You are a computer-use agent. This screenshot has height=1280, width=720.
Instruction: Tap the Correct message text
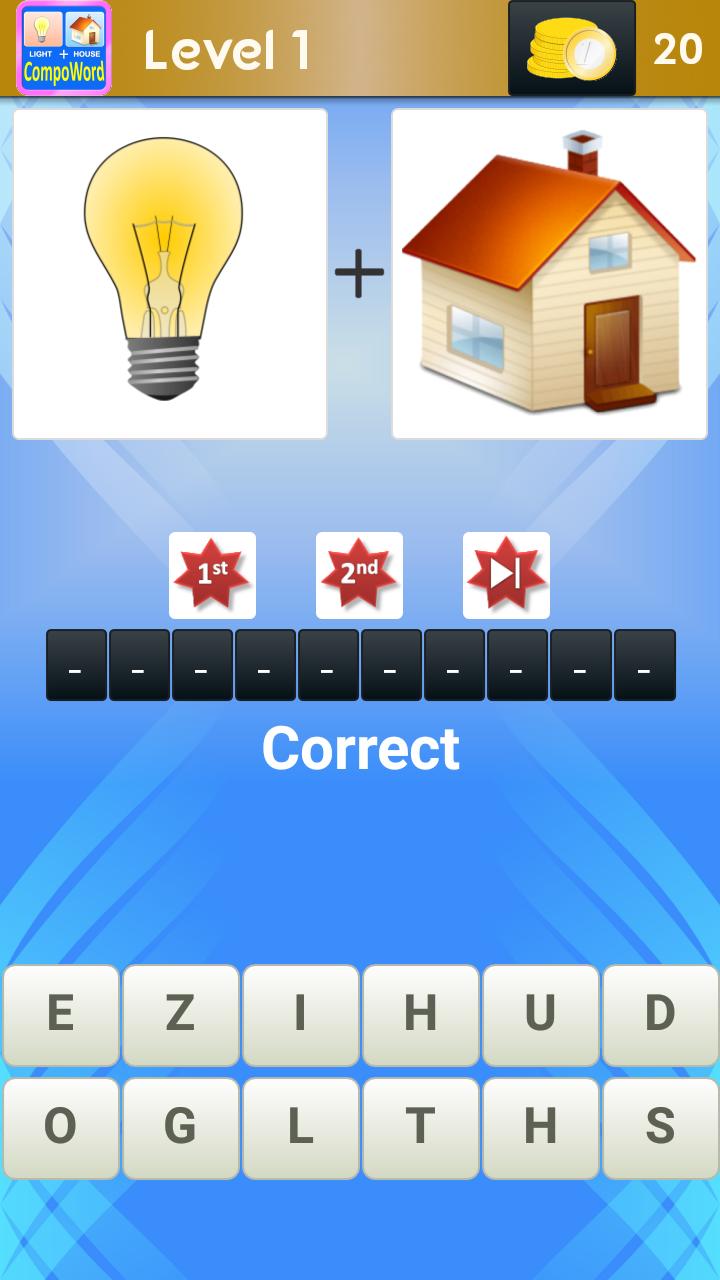coord(360,747)
